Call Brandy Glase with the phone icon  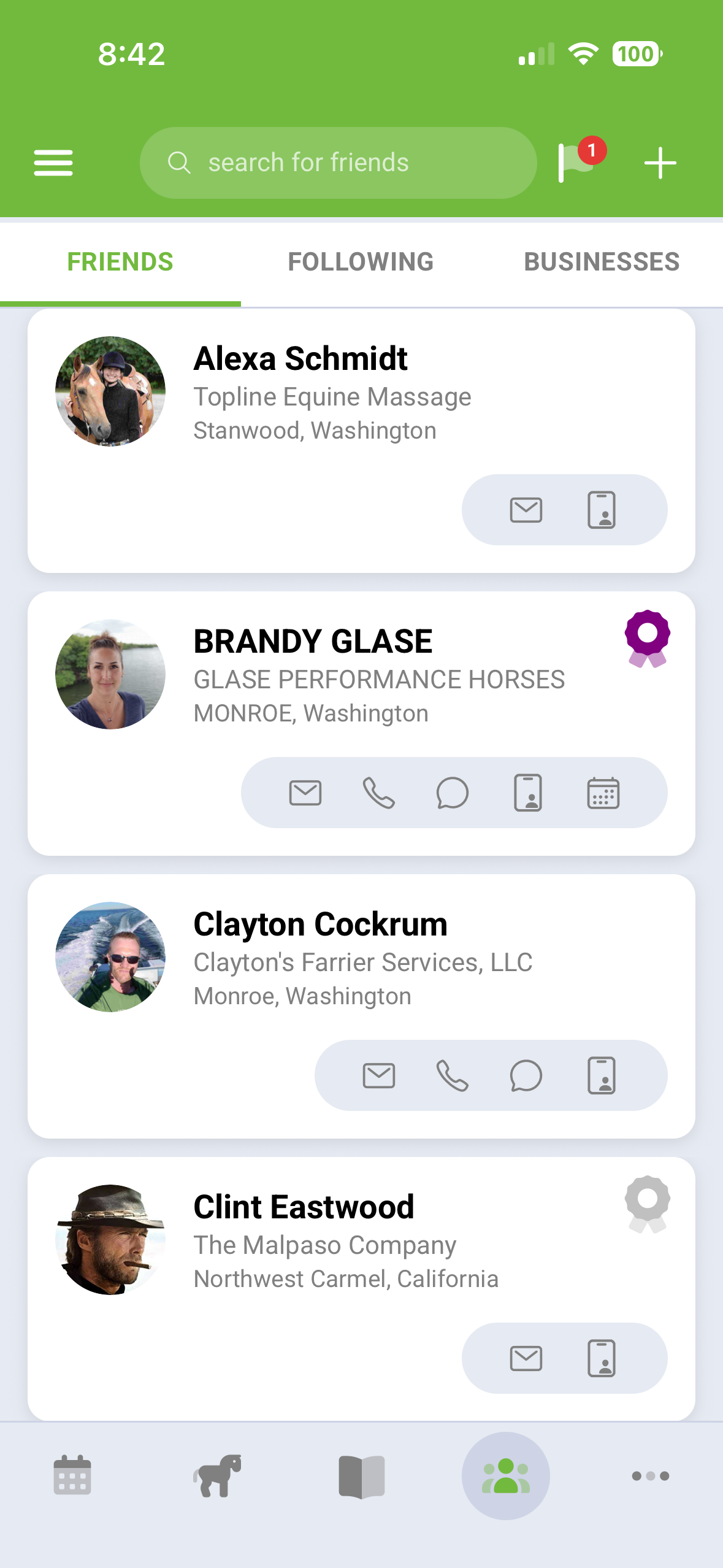[378, 792]
